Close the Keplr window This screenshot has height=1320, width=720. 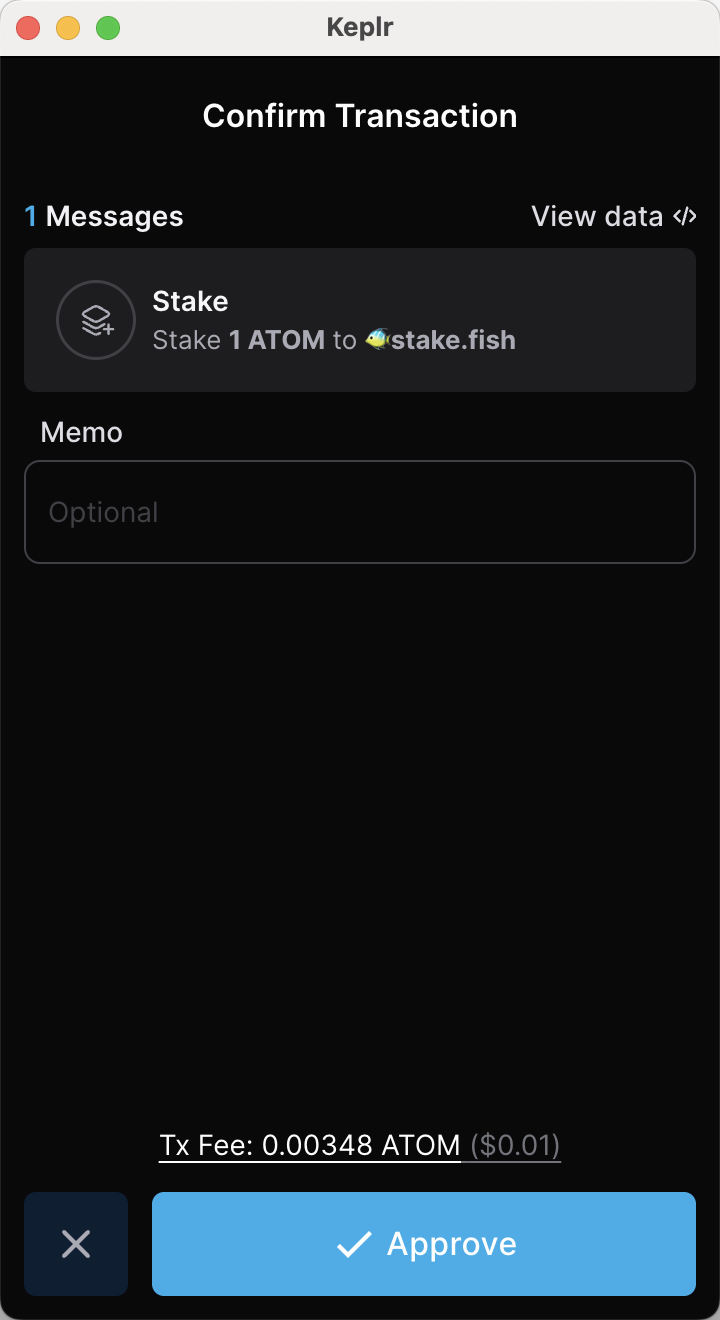(28, 28)
